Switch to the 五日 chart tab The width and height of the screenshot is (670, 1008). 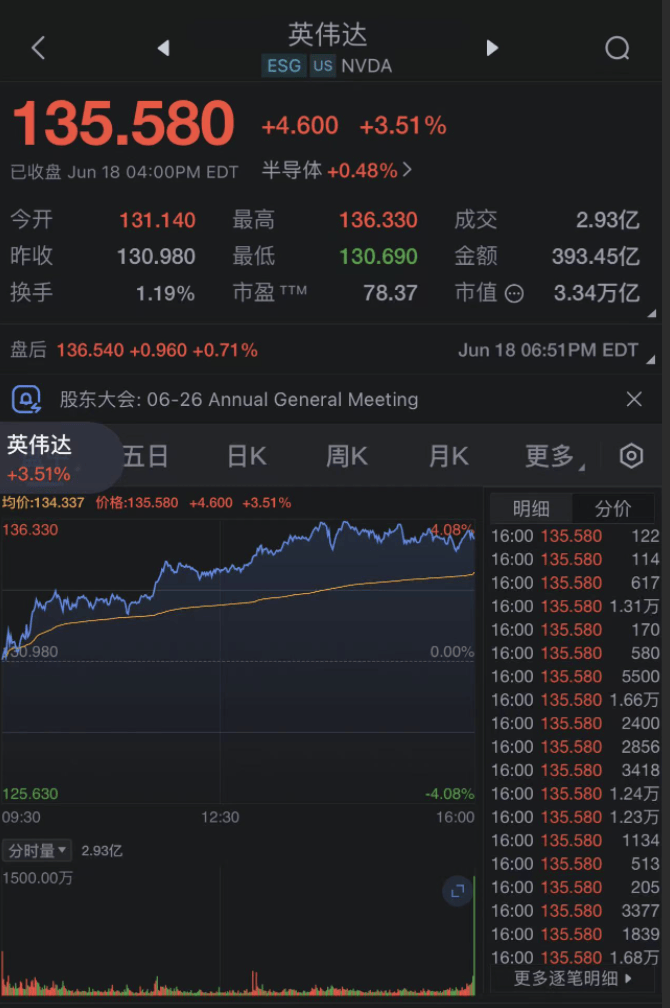(146, 457)
